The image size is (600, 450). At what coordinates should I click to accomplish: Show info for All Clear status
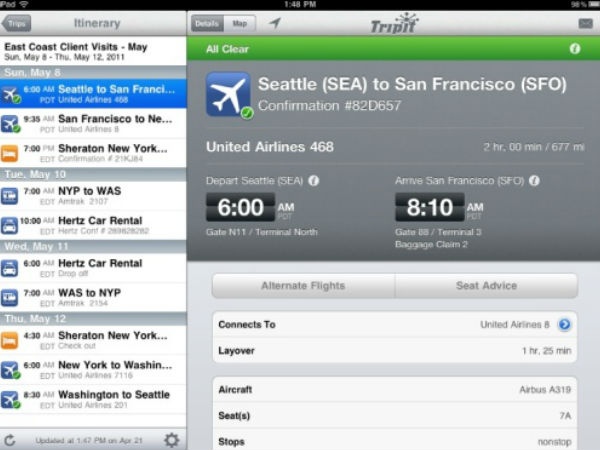pos(574,48)
